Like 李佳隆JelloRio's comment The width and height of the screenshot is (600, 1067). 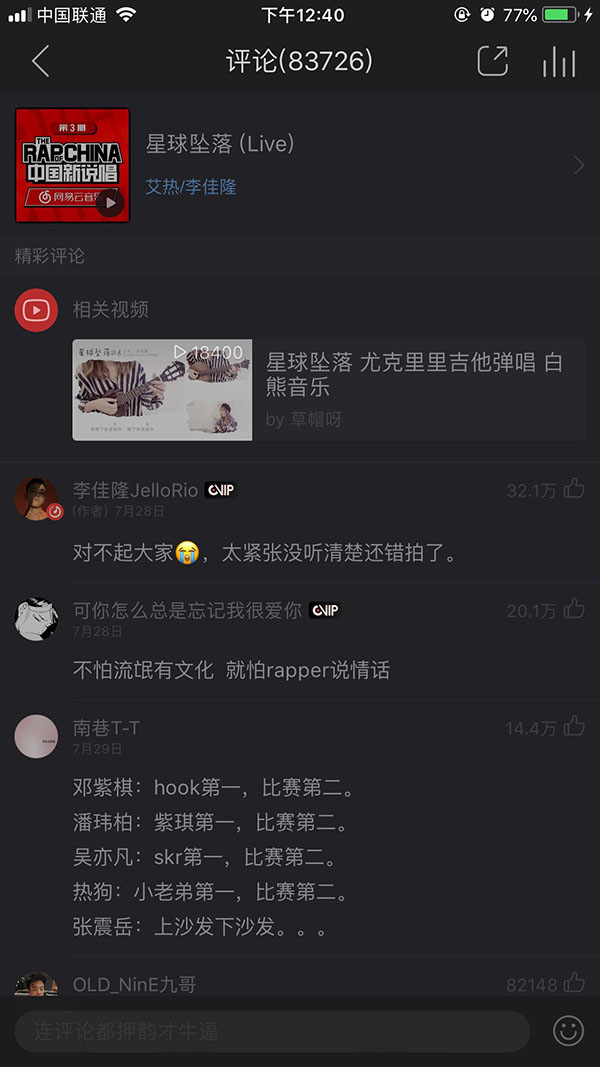point(574,489)
